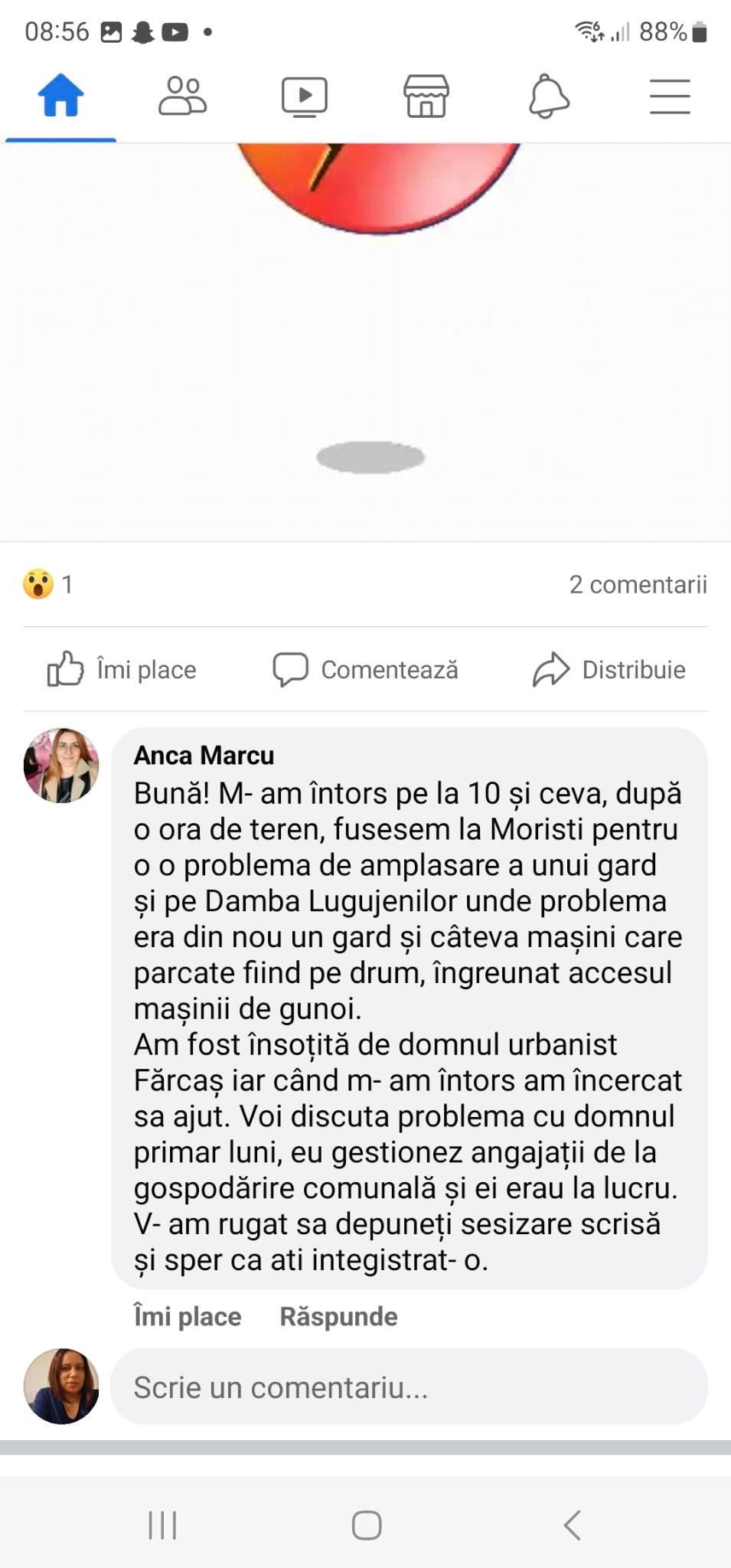Open the notifications bell
The height and width of the screenshot is (1568, 731).
549,96
